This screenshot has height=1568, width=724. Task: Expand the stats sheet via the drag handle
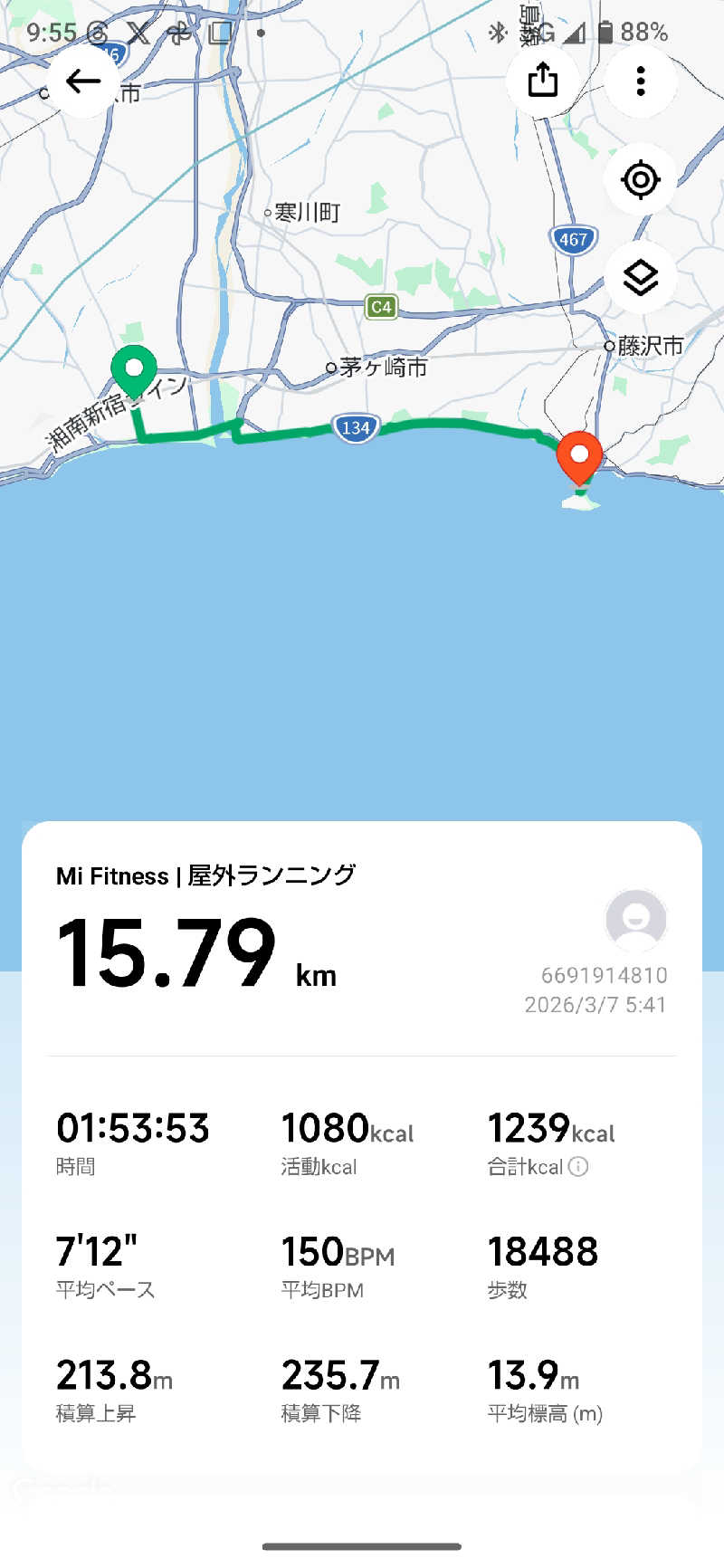coord(362,1544)
